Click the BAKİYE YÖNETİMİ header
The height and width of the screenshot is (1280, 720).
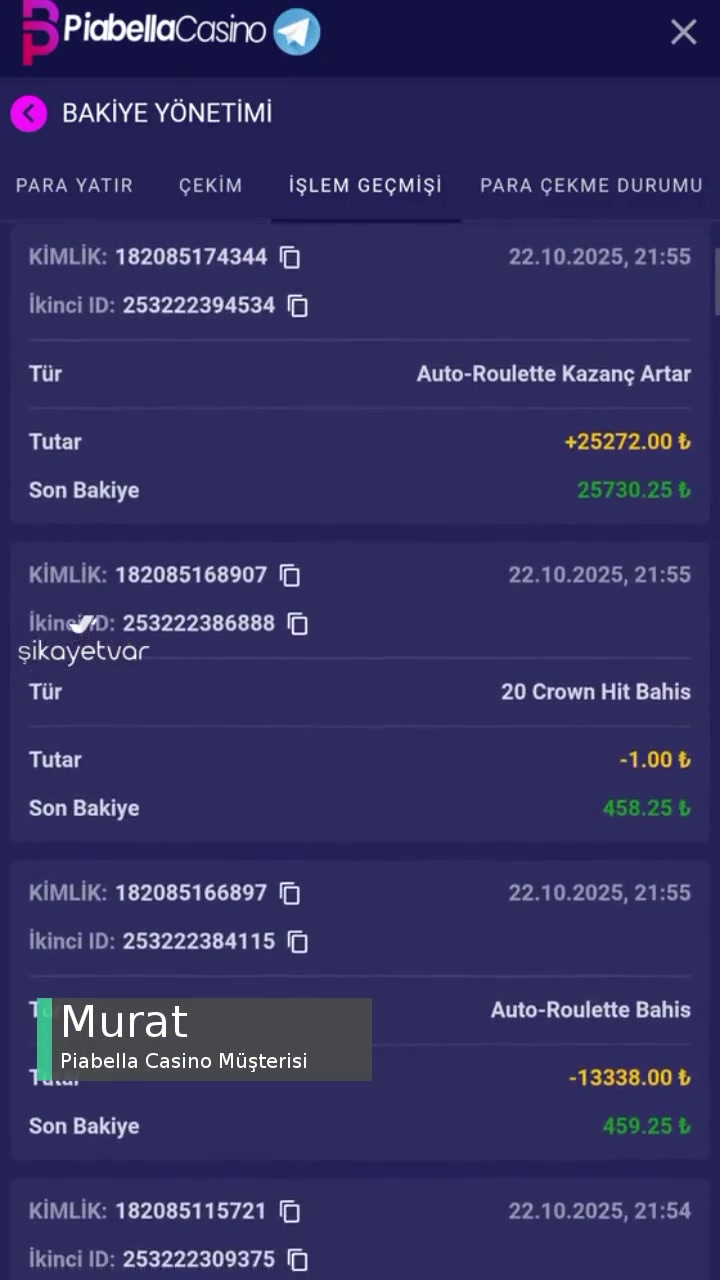[x=166, y=113]
